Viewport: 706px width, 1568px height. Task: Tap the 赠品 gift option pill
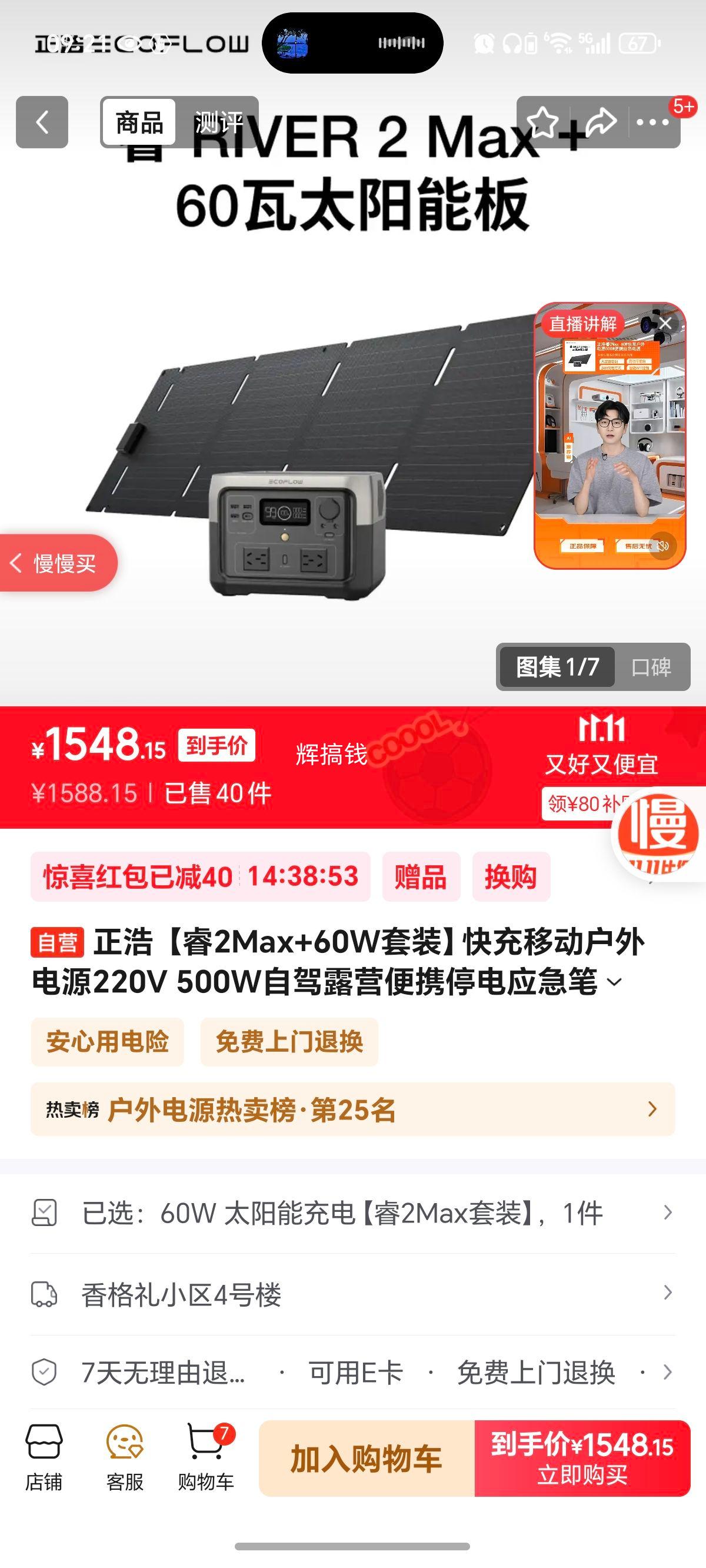[422, 876]
